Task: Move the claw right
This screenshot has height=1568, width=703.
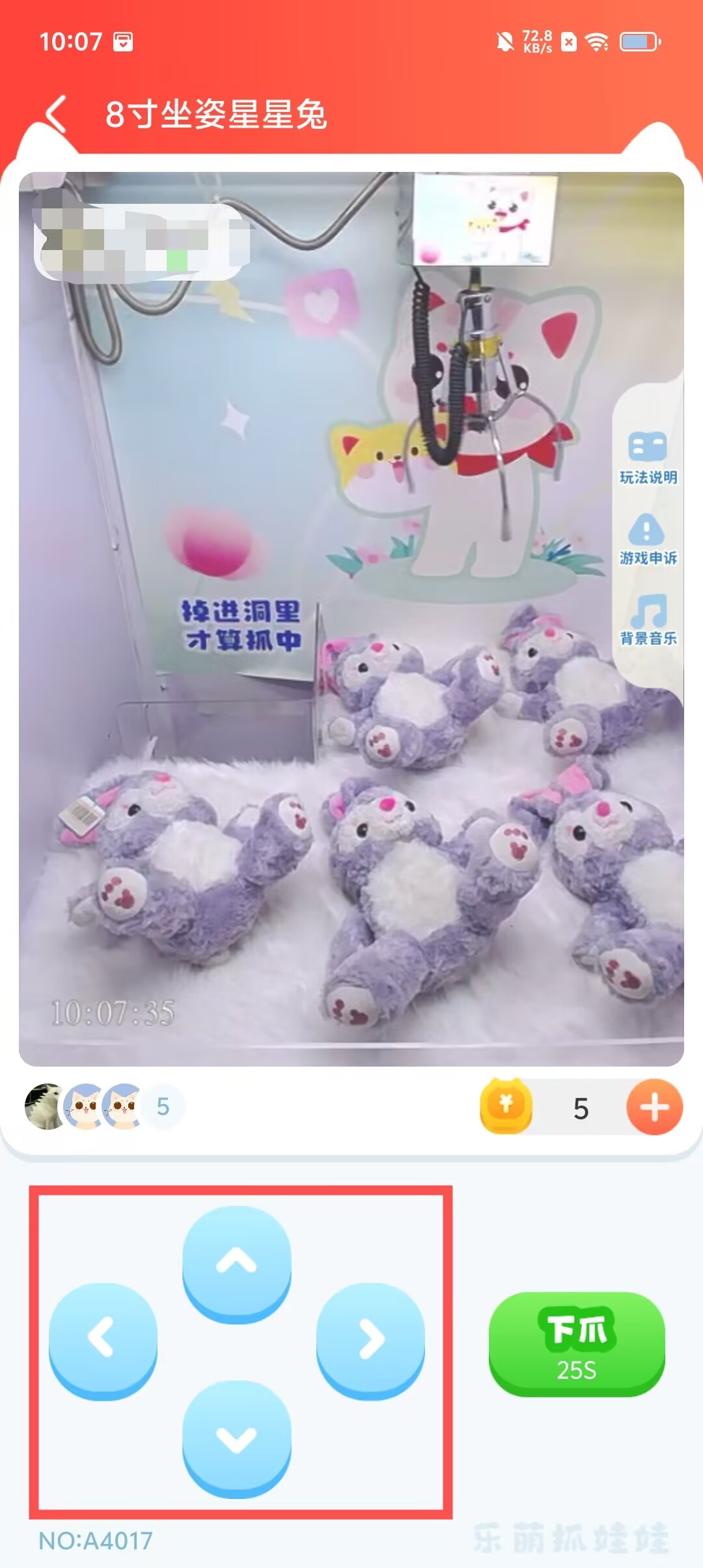Action: 370,1339
